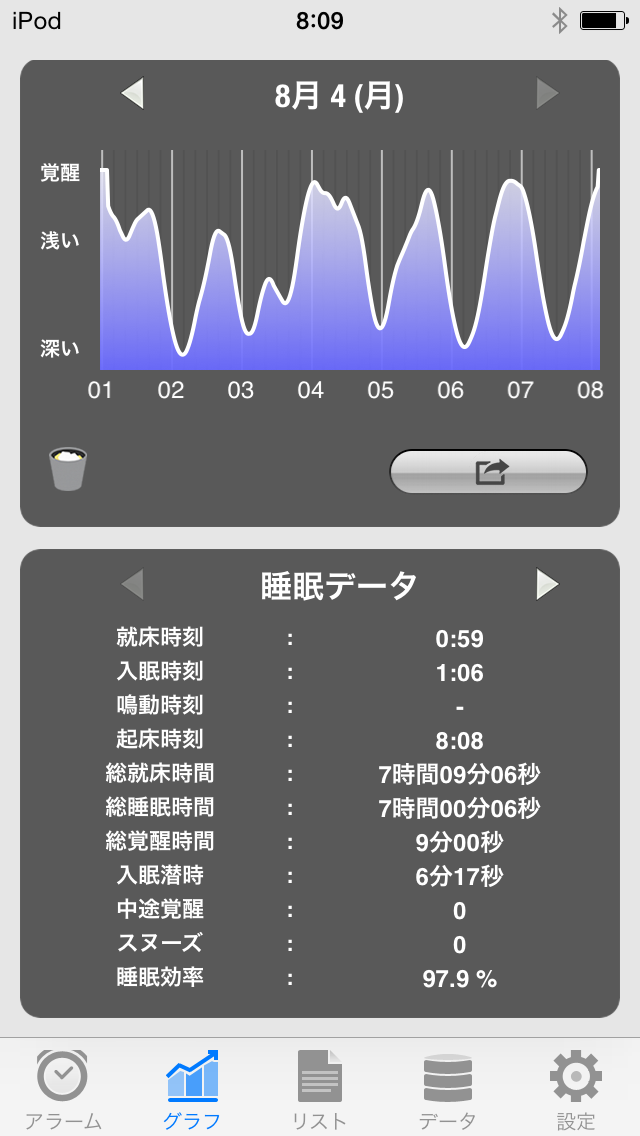Switch to the データ tab
This screenshot has width=640, height=1136.
[448, 1088]
